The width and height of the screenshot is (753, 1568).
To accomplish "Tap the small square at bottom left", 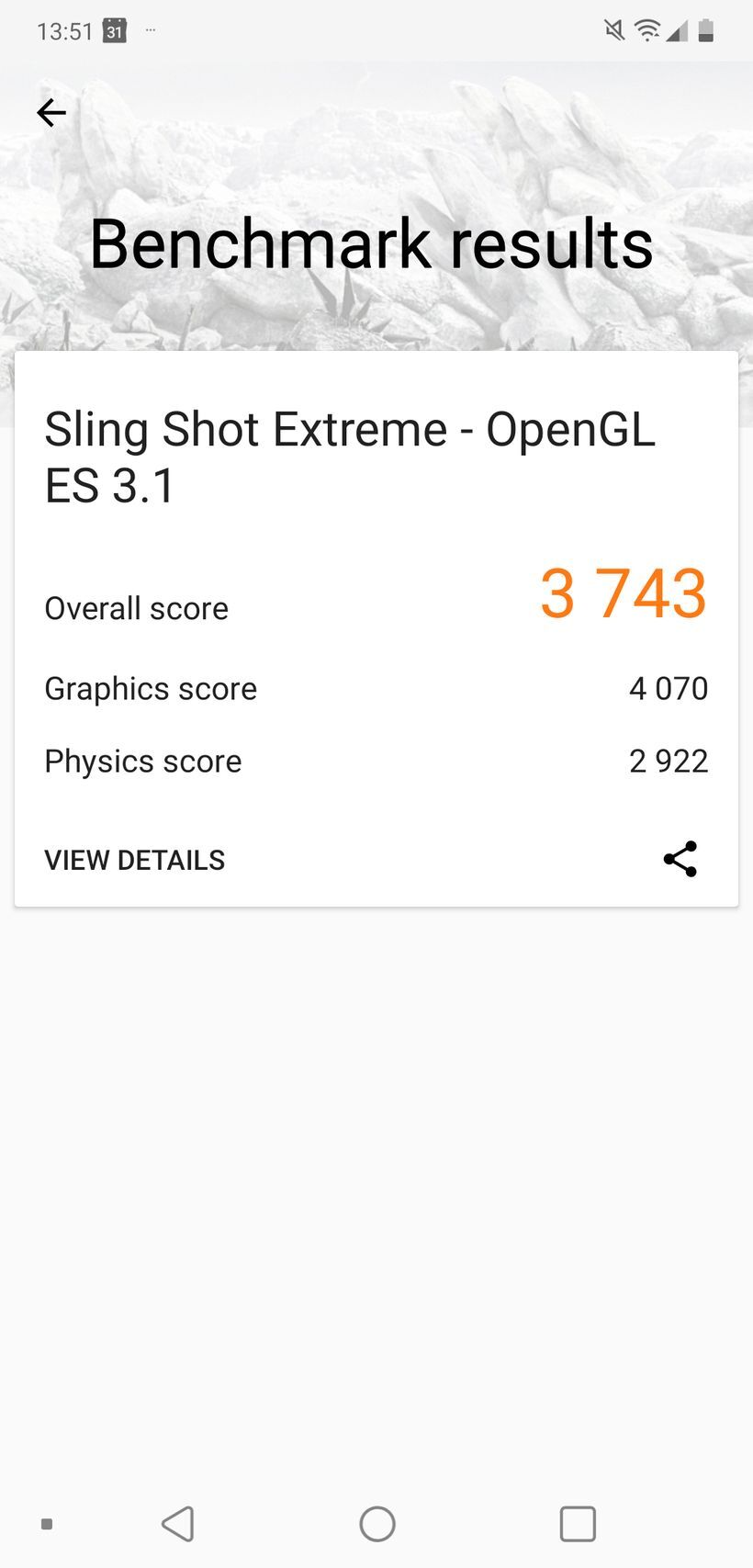I will (x=47, y=1523).
